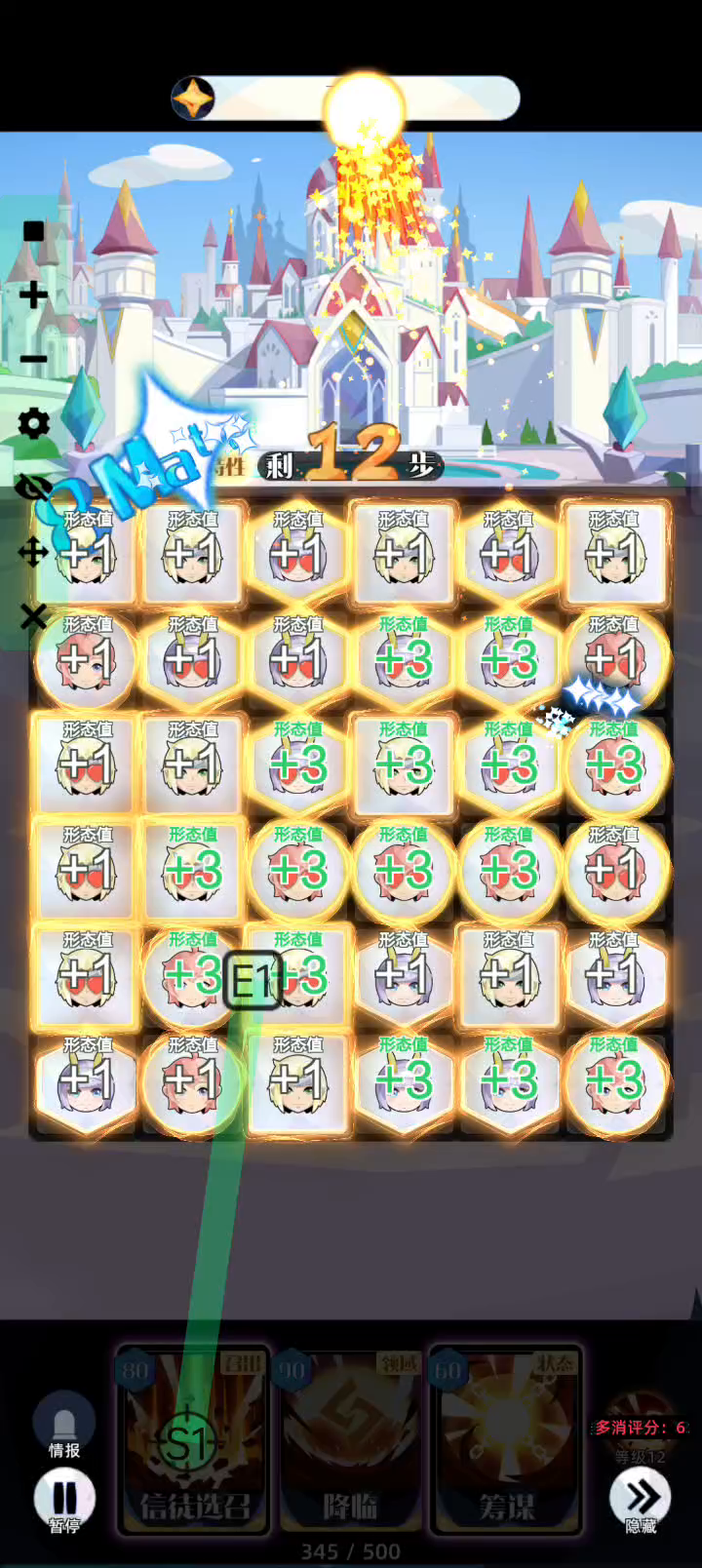Toggle click marker visibility with the eye icon

click(x=33, y=488)
